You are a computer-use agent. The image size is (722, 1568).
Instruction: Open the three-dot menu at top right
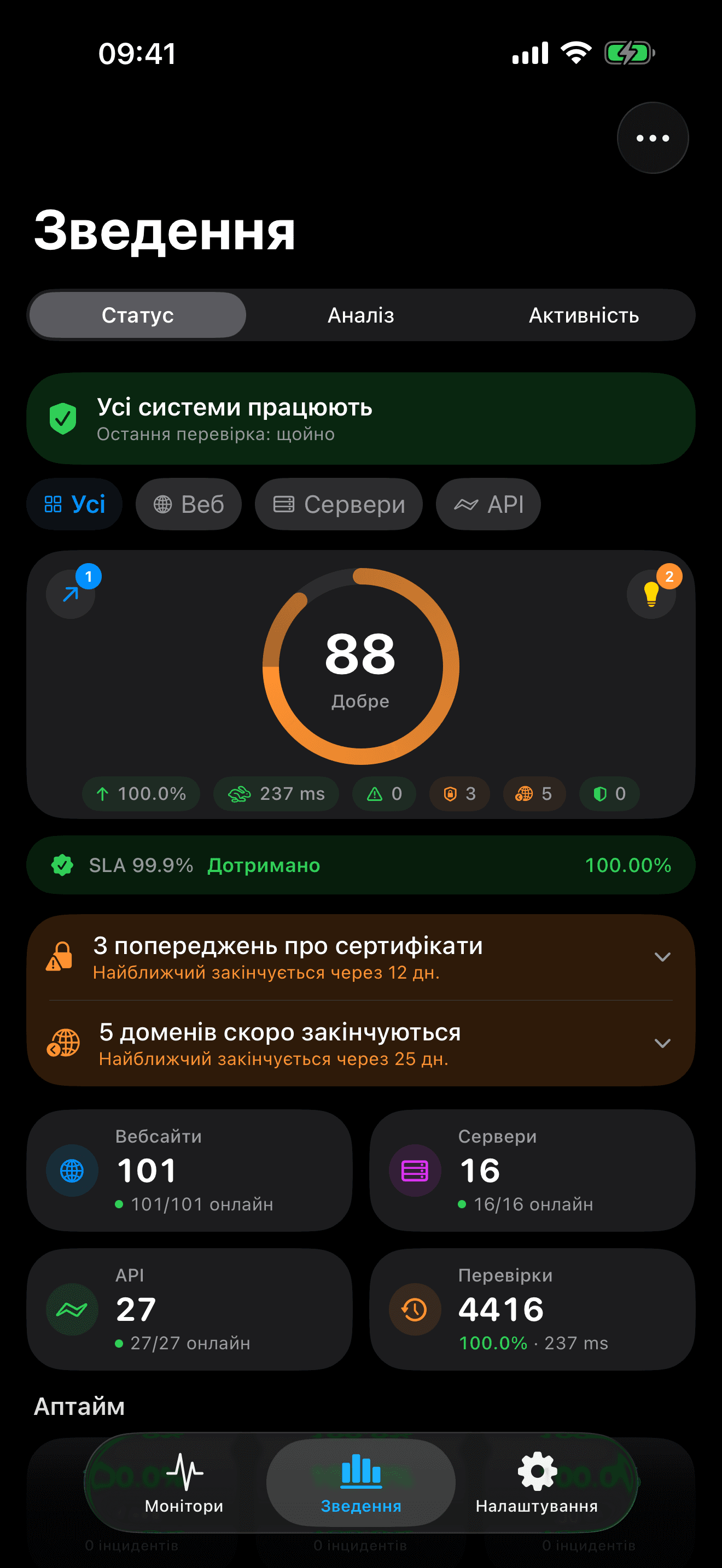pos(652,138)
